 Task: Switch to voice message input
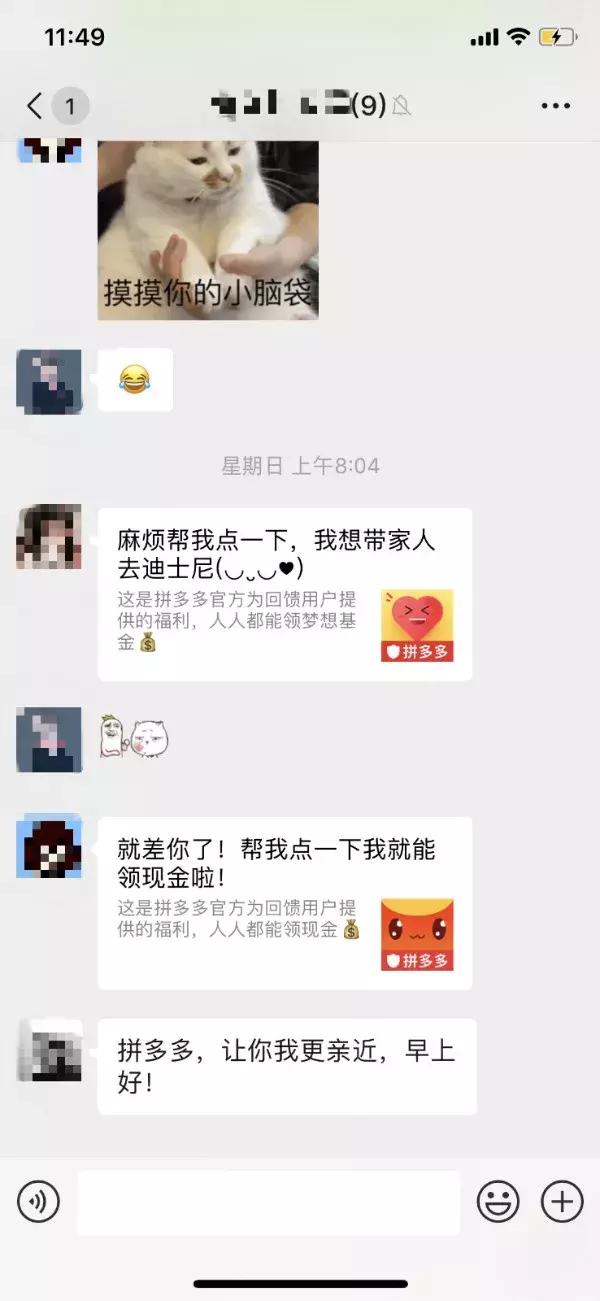(x=39, y=1201)
